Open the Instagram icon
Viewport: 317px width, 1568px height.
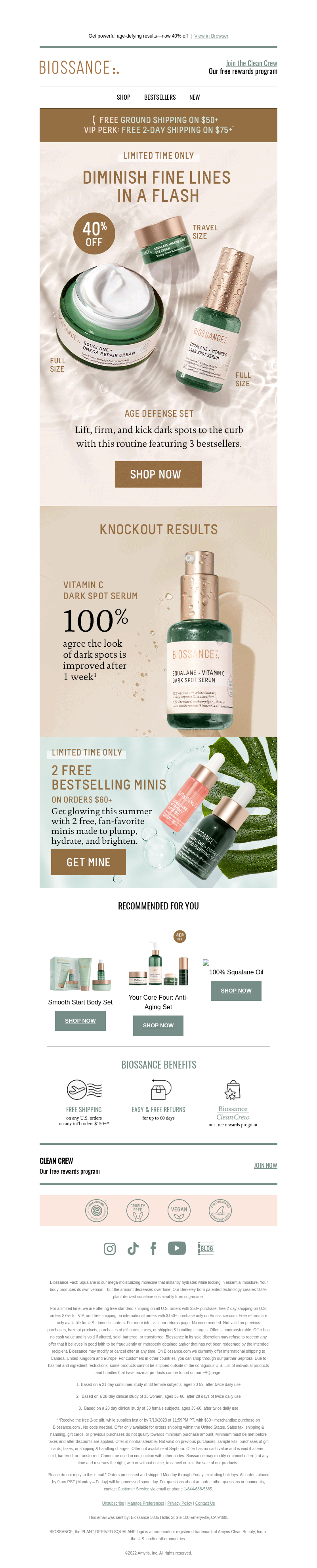[x=110, y=1249]
